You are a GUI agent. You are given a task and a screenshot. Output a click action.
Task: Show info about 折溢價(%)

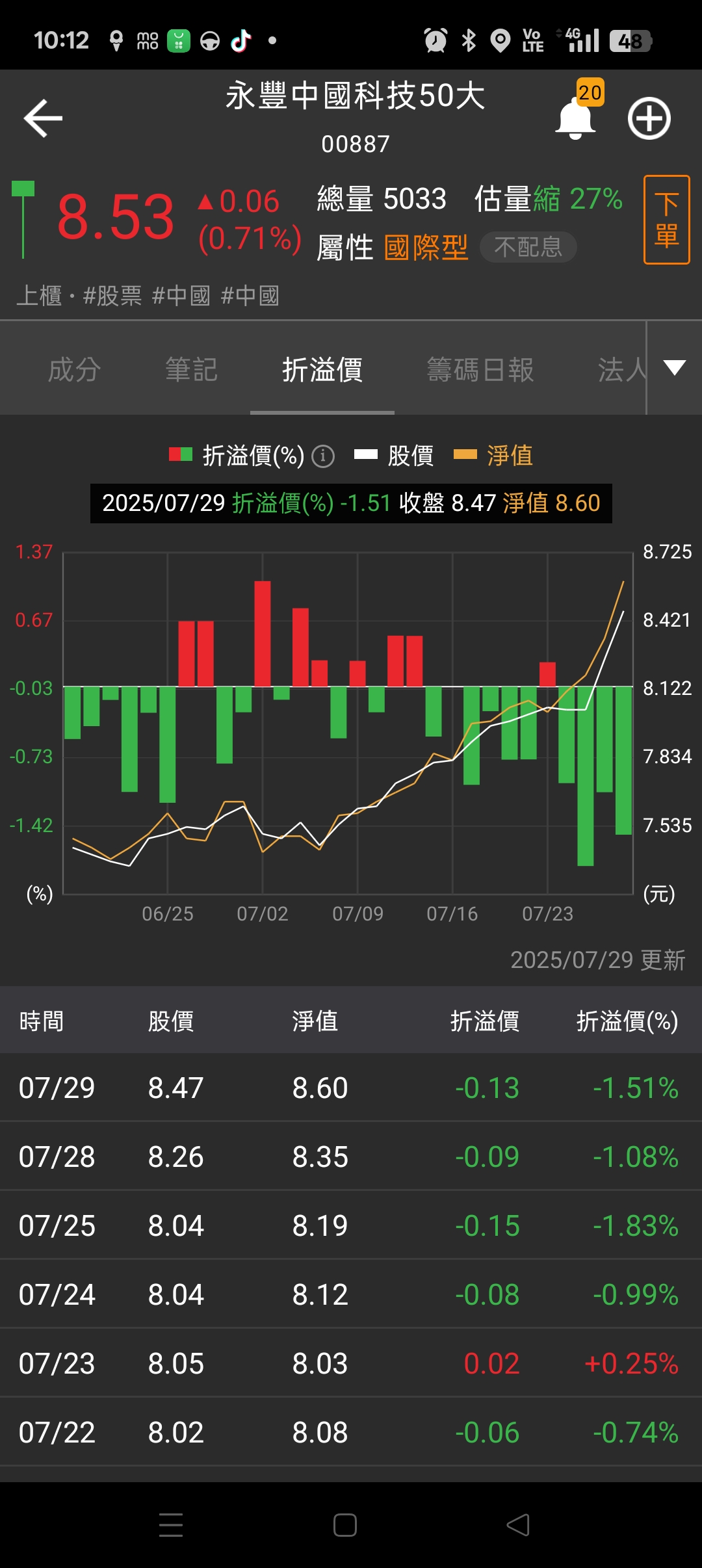323,456
